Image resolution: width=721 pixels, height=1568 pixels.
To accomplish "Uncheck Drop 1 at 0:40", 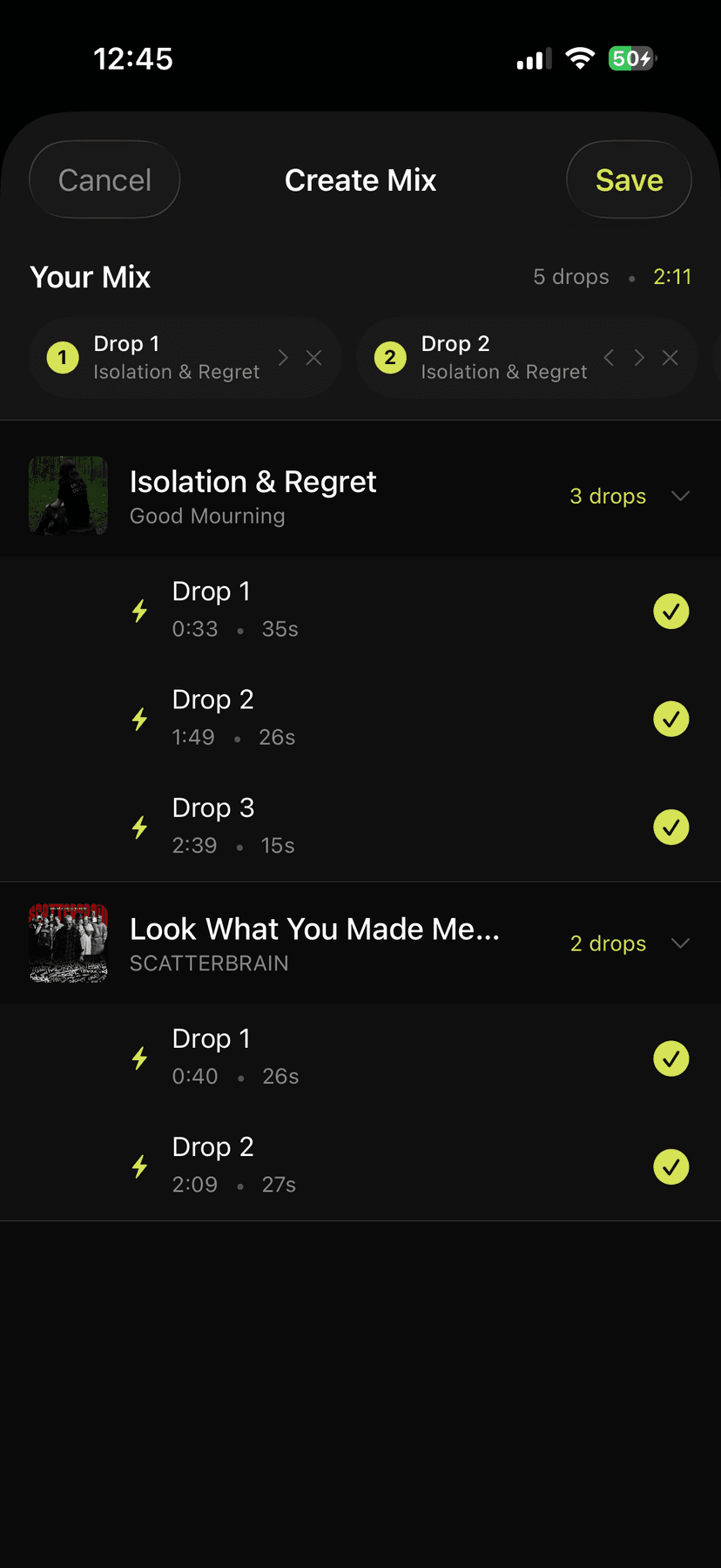I will 670,1059.
